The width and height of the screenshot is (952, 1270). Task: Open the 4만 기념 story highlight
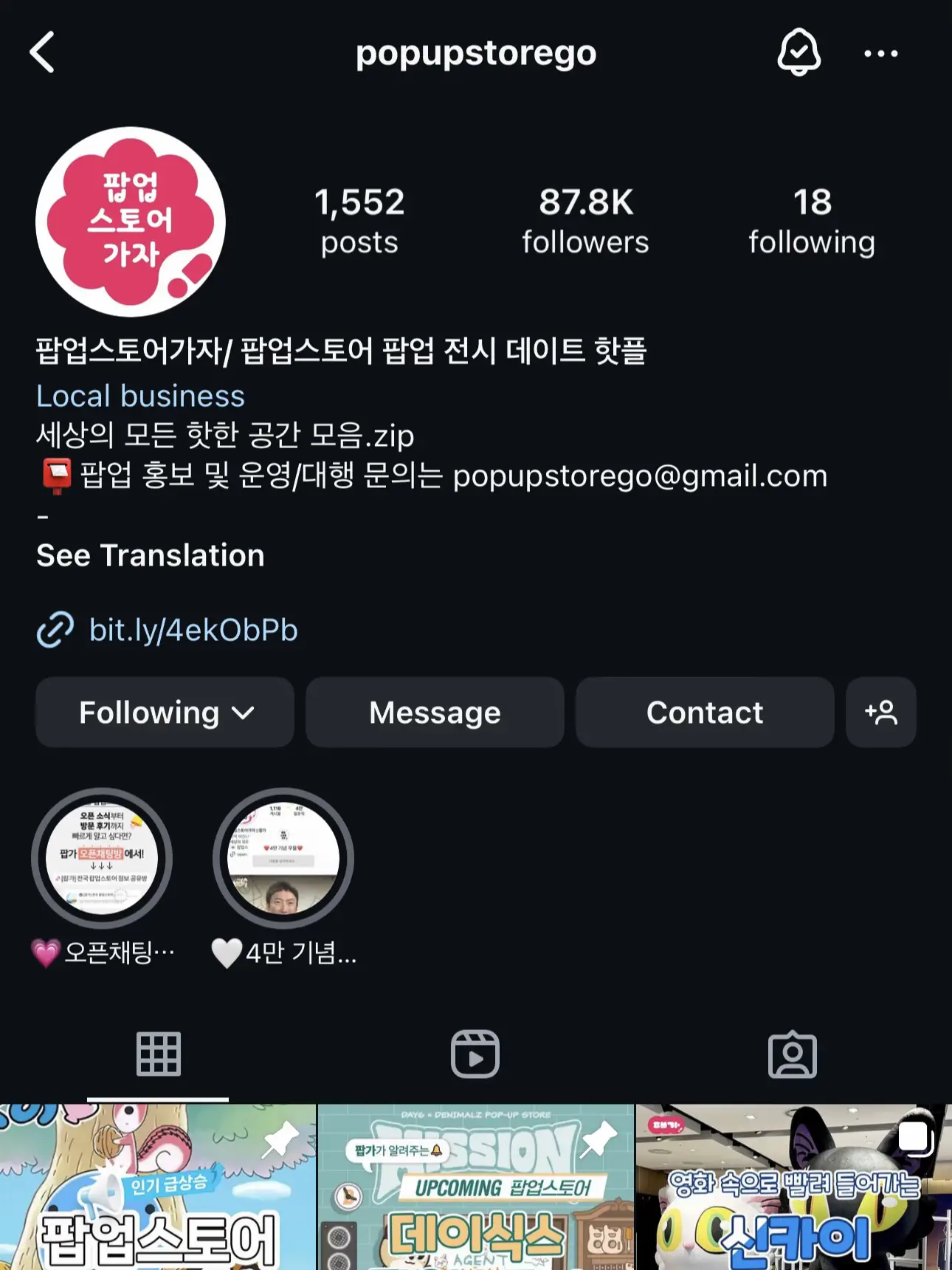[283, 859]
